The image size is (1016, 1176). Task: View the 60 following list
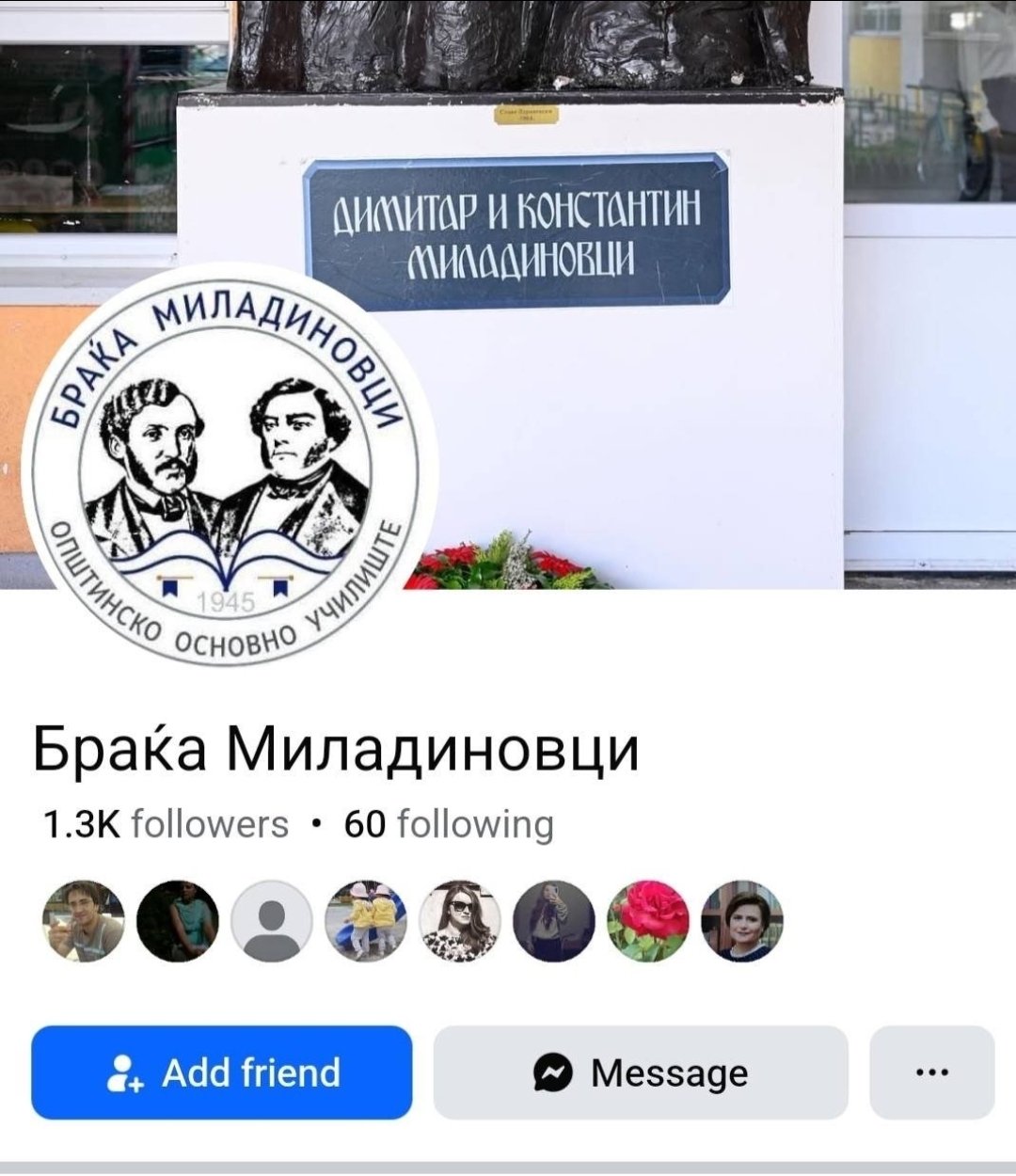[449, 824]
